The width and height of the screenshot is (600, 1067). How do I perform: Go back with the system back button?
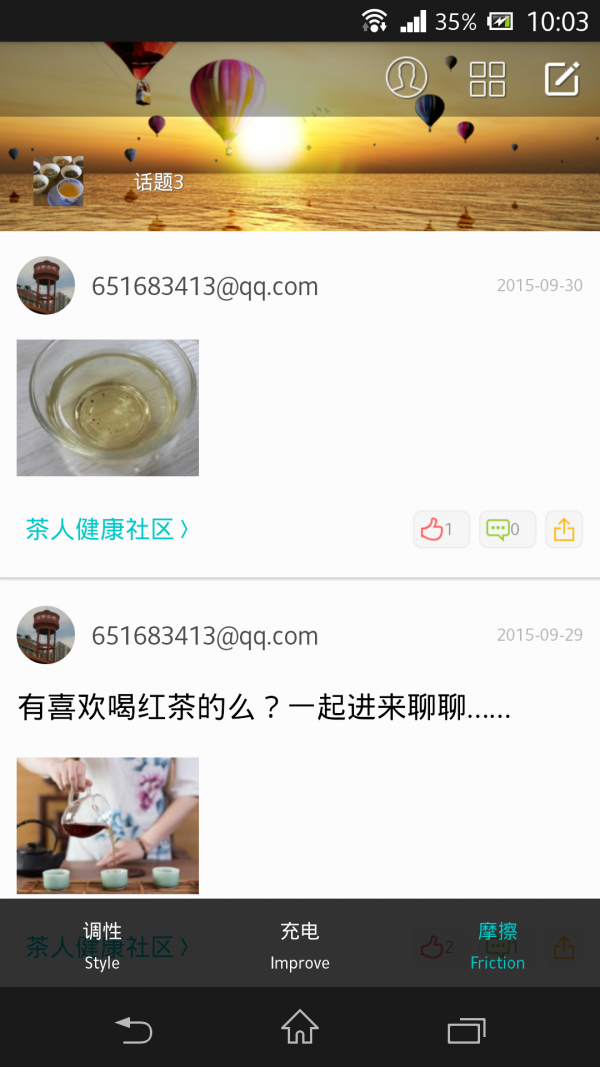pyautogui.click(x=133, y=1028)
